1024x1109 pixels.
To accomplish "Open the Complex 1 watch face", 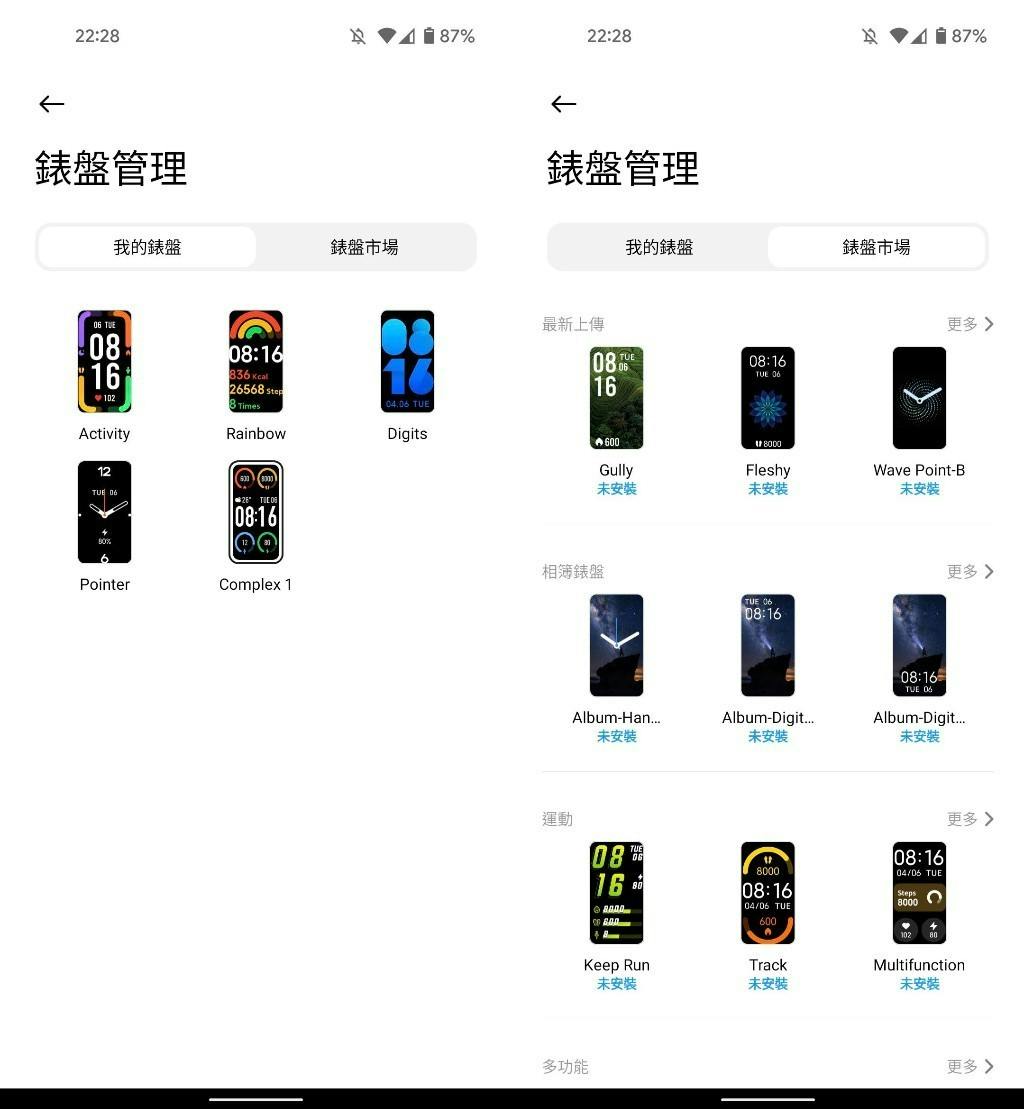I will [x=256, y=512].
